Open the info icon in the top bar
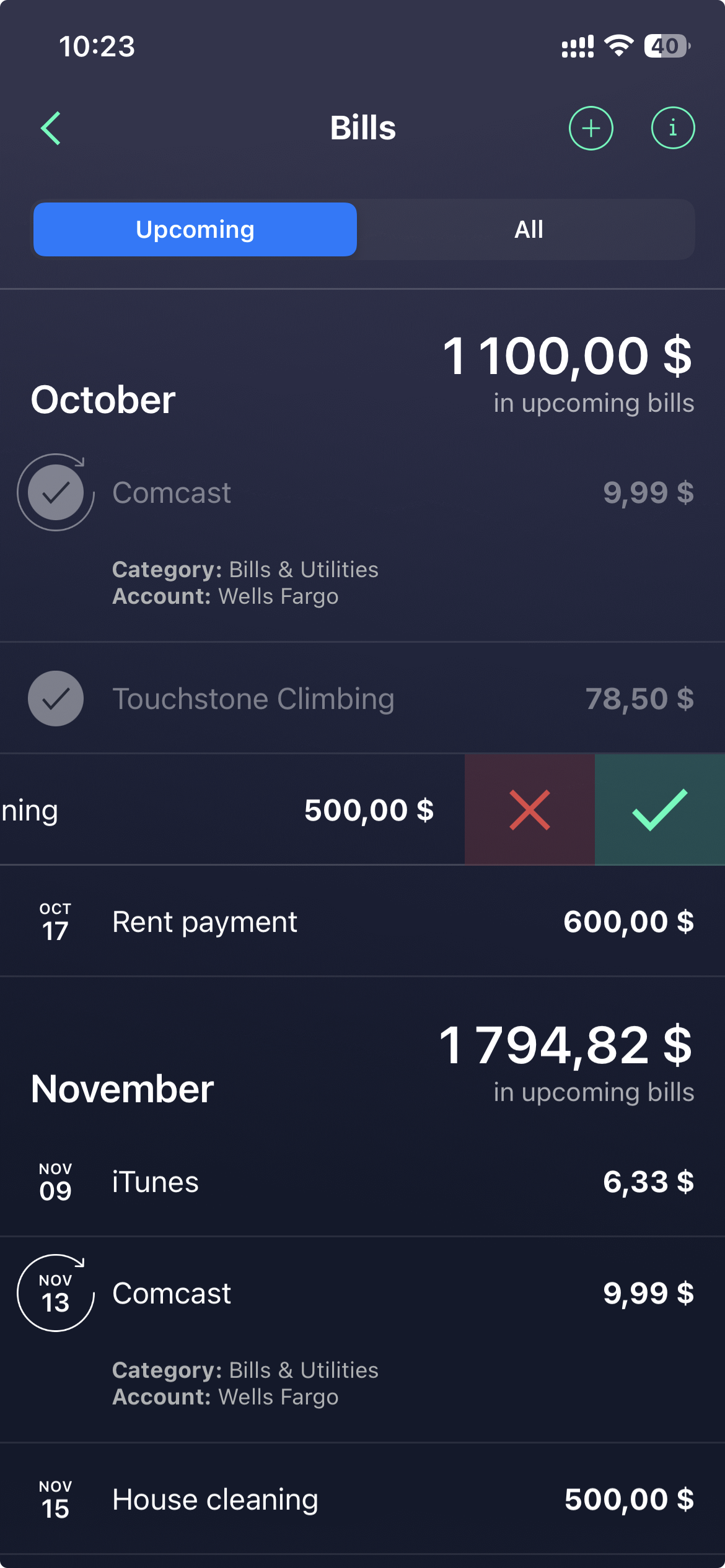This screenshot has width=725, height=1568. (x=672, y=128)
